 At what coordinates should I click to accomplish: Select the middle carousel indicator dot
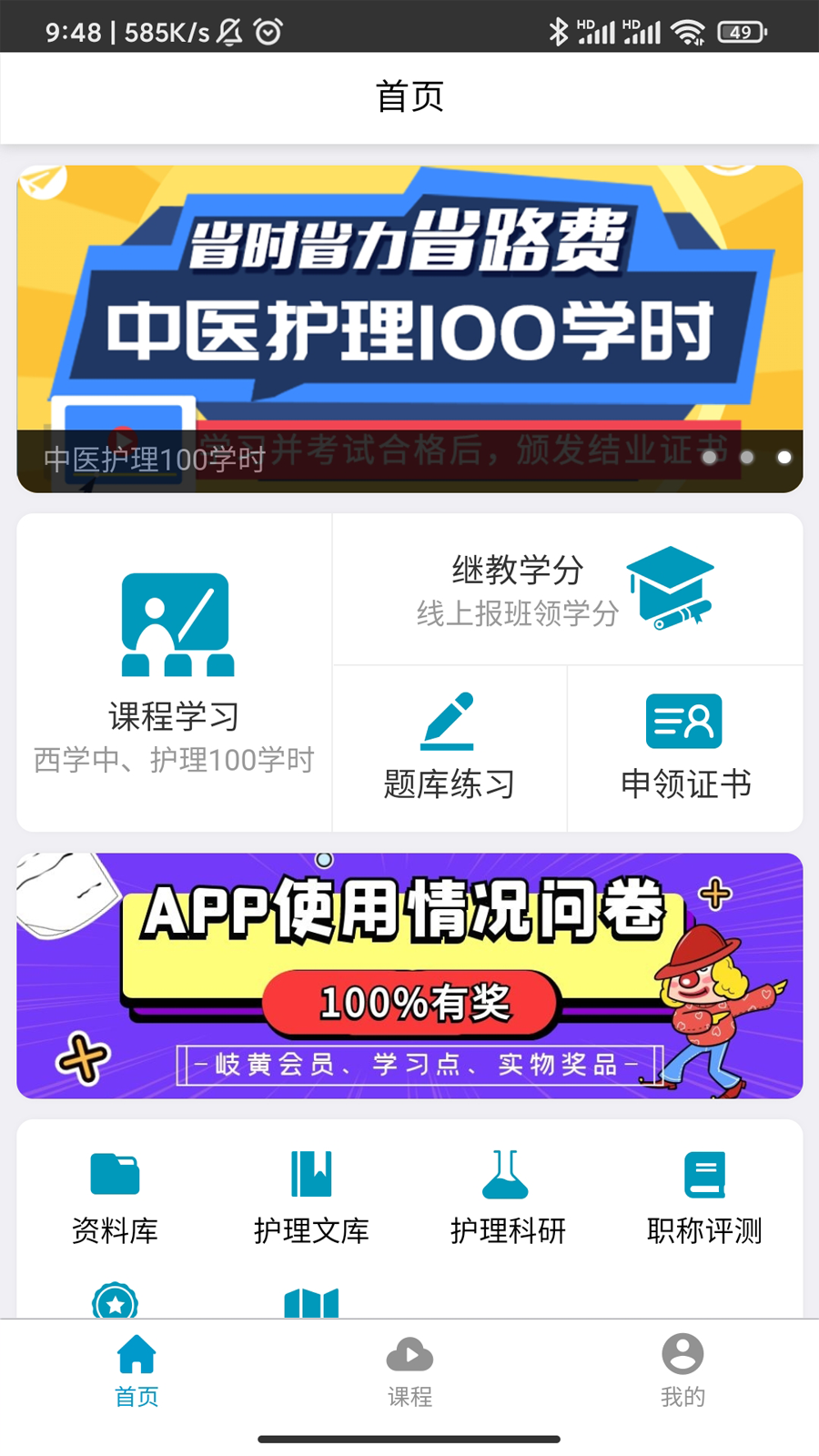(746, 459)
